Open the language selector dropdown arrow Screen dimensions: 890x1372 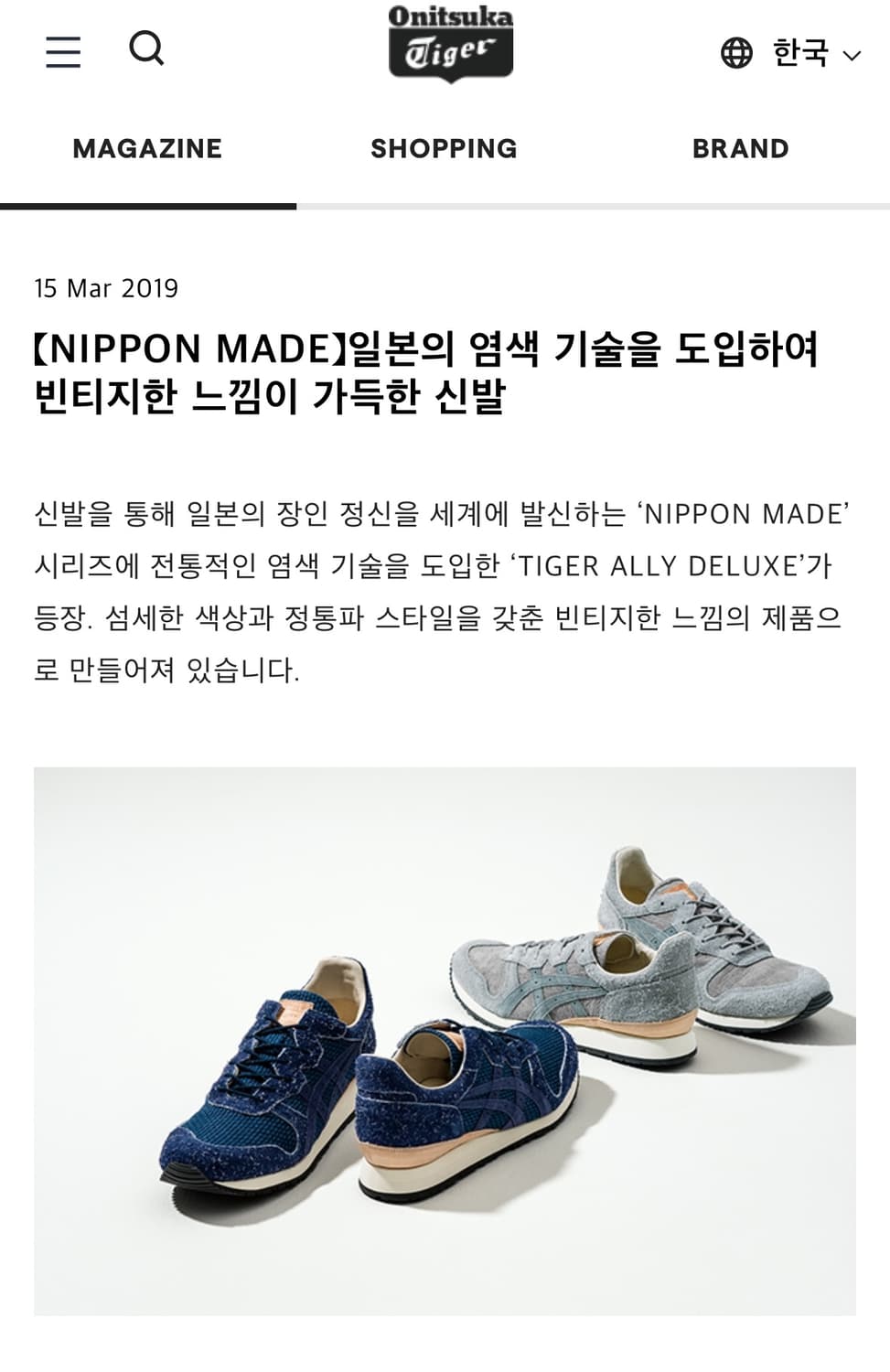(x=850, y=57)
